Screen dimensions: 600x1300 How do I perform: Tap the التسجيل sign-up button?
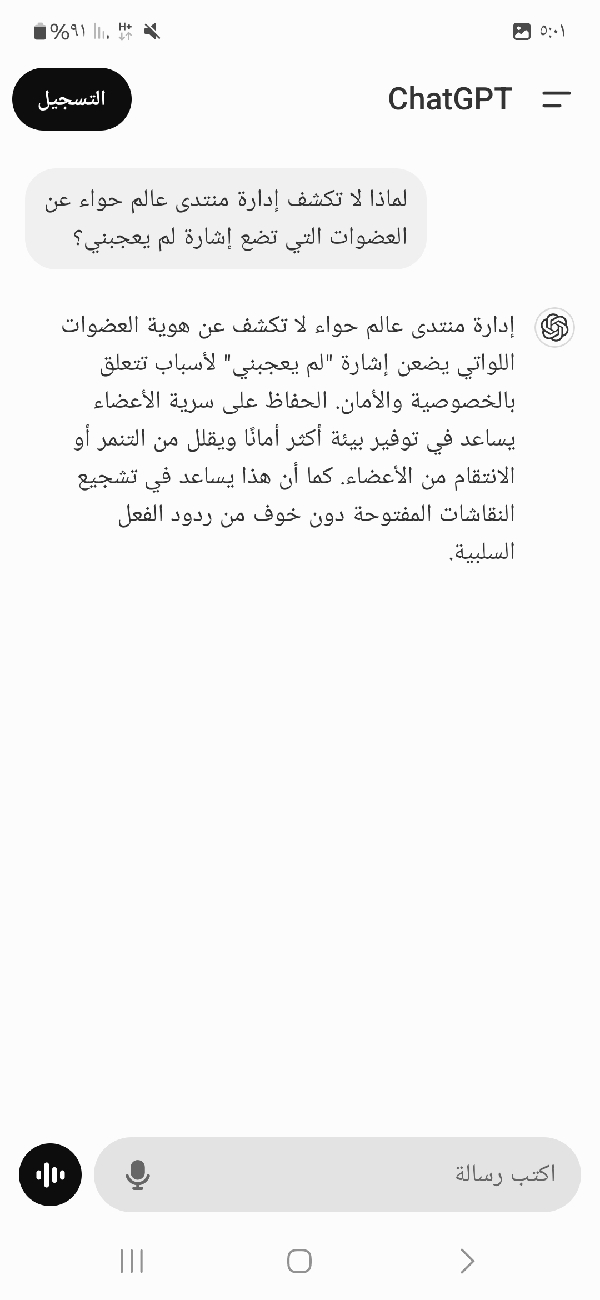tap(72, 99)
